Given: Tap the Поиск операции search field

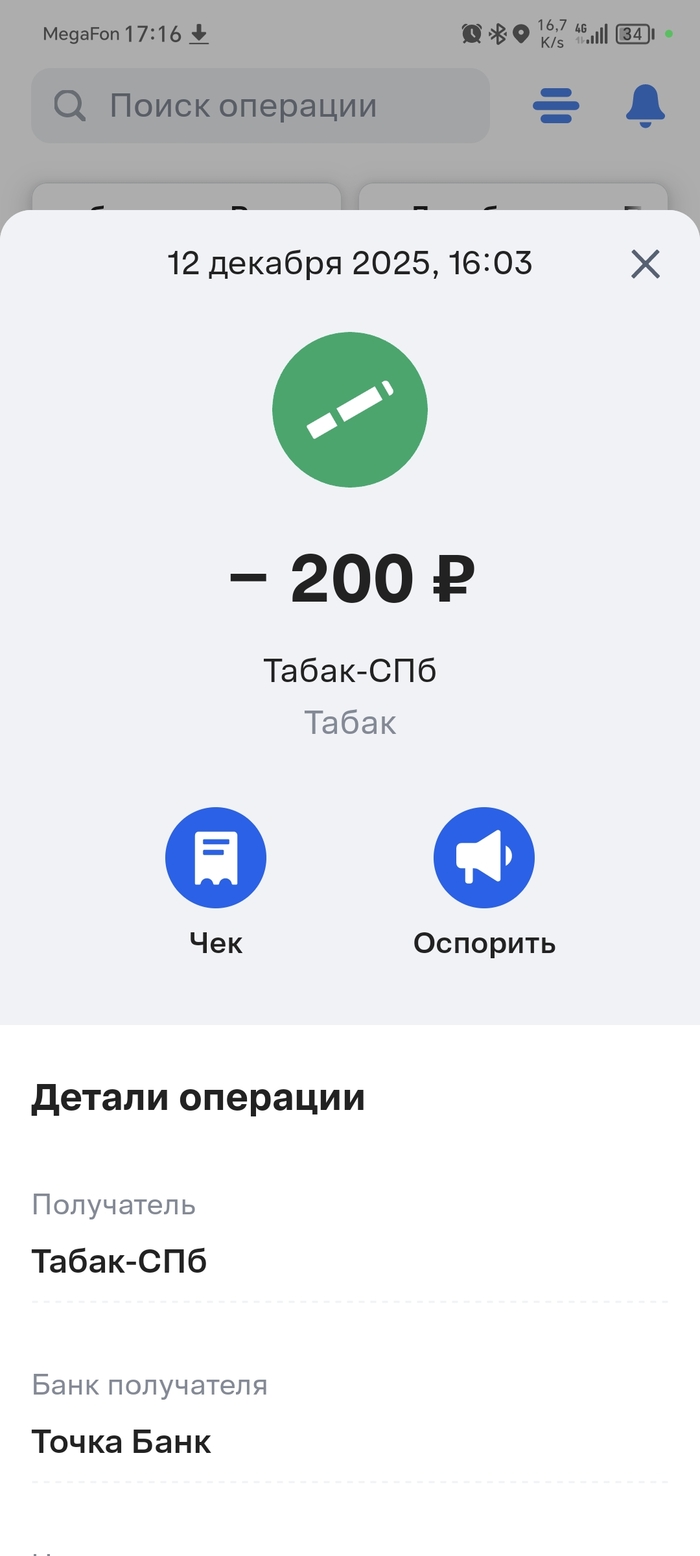Looking at the screenshot, I should point(260,106).
